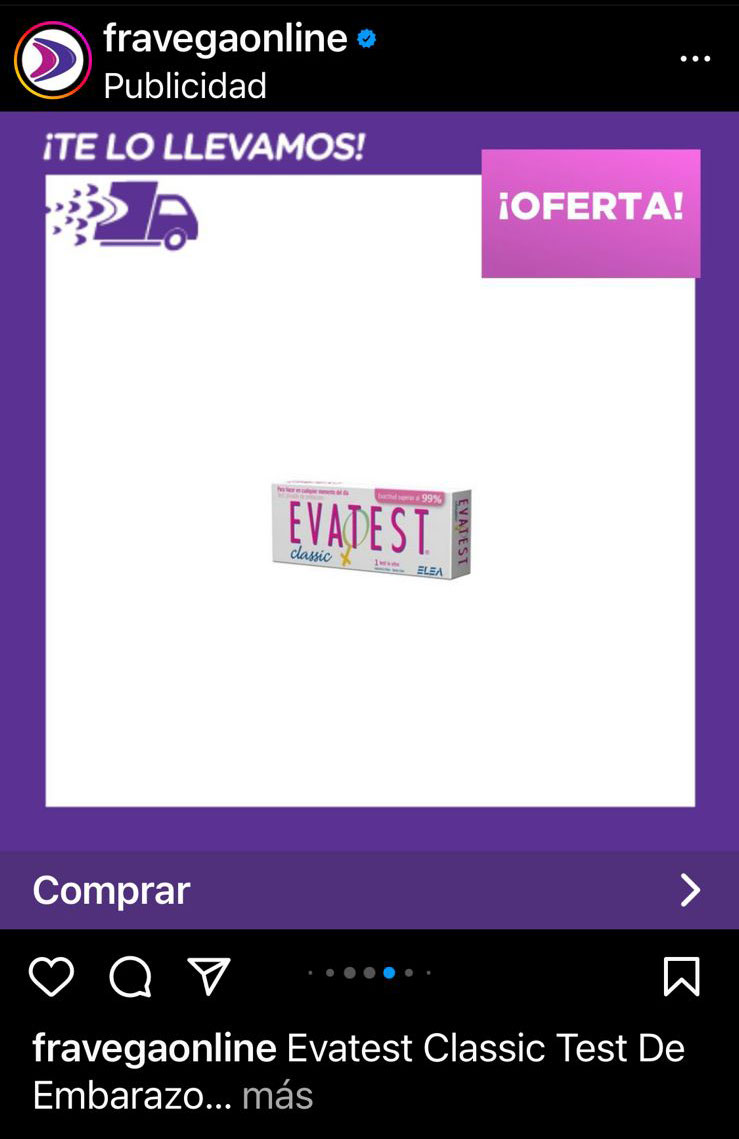Open the Evatest product ad image
The width and height of the screenshot is (739, 1139).
pos(370,530)
